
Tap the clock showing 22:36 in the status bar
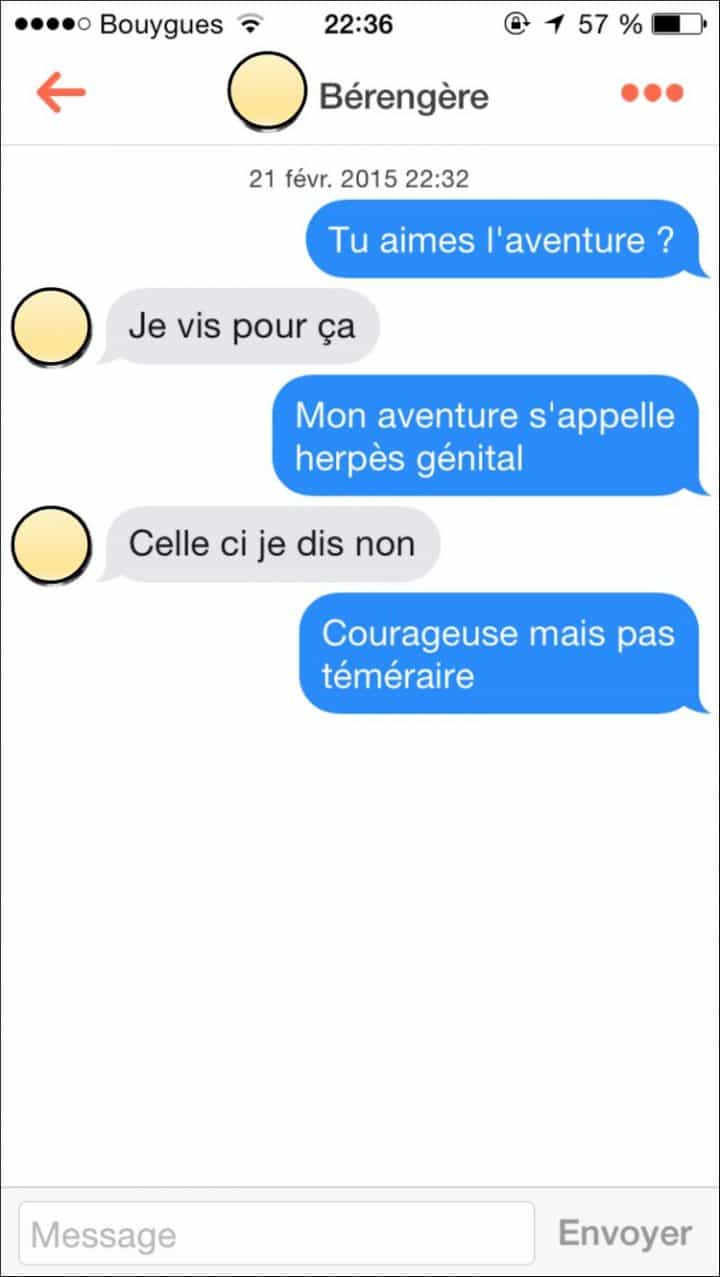tap(358, 23)
